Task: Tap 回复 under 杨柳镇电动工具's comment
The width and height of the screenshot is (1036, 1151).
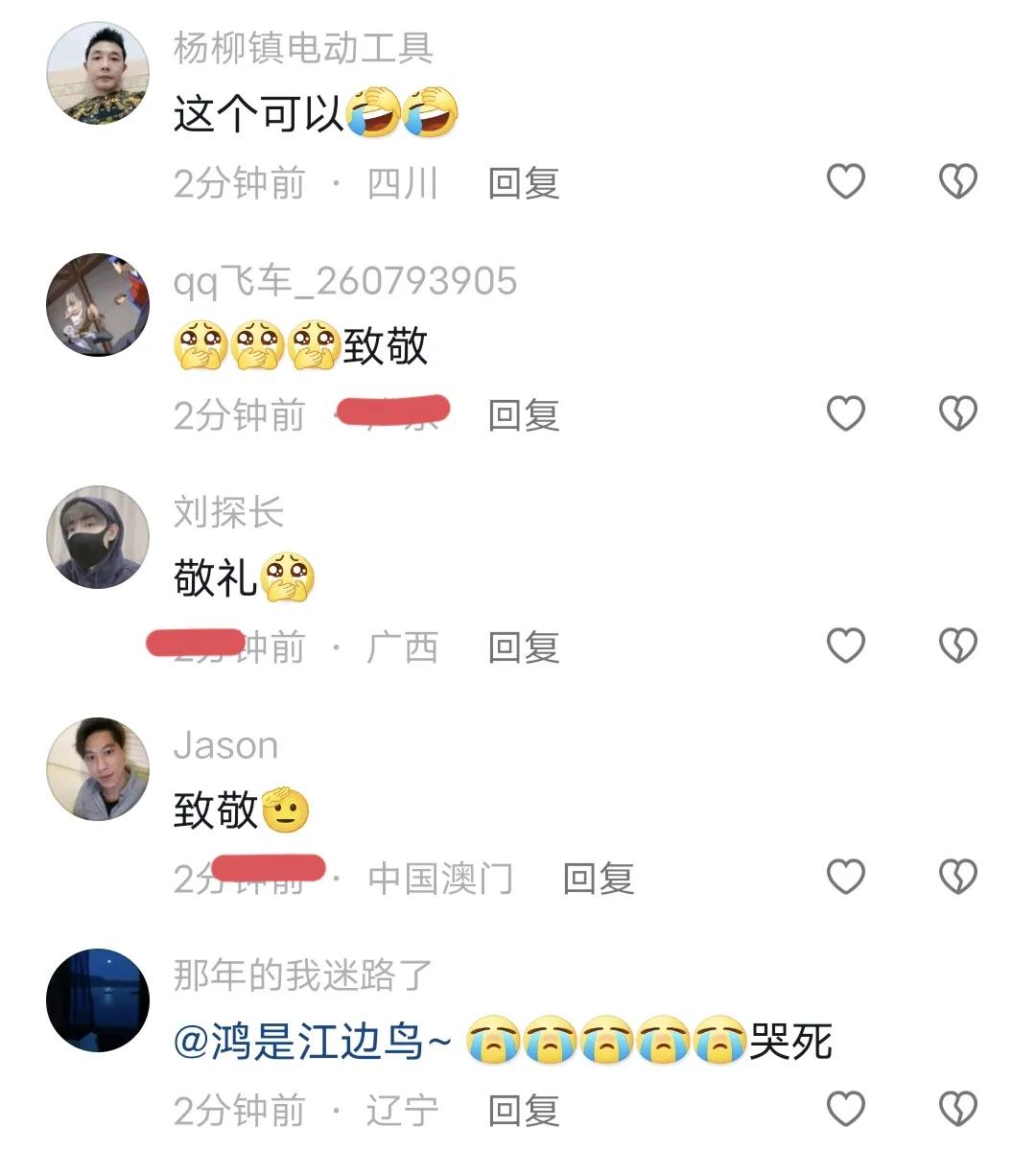Action: point(523,182)
